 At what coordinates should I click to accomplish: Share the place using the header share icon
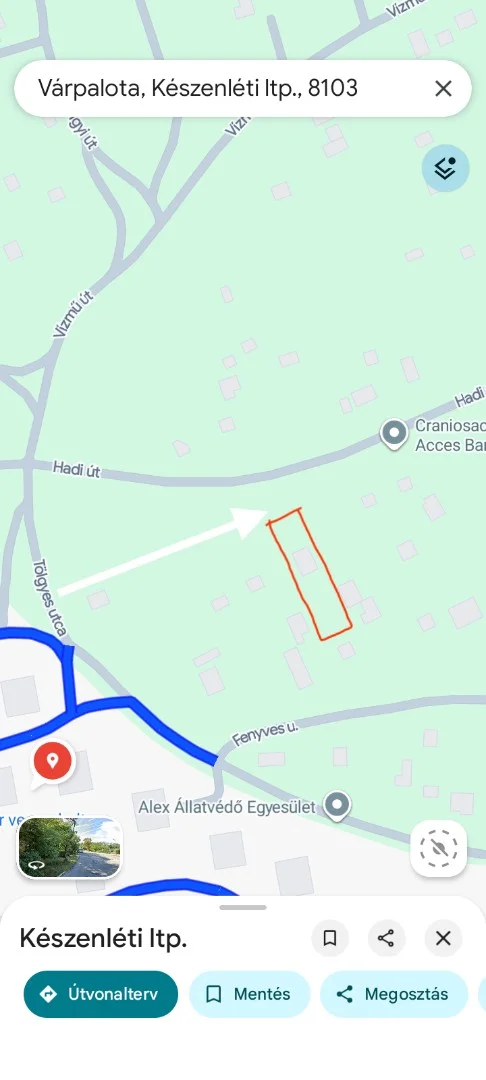386,938
